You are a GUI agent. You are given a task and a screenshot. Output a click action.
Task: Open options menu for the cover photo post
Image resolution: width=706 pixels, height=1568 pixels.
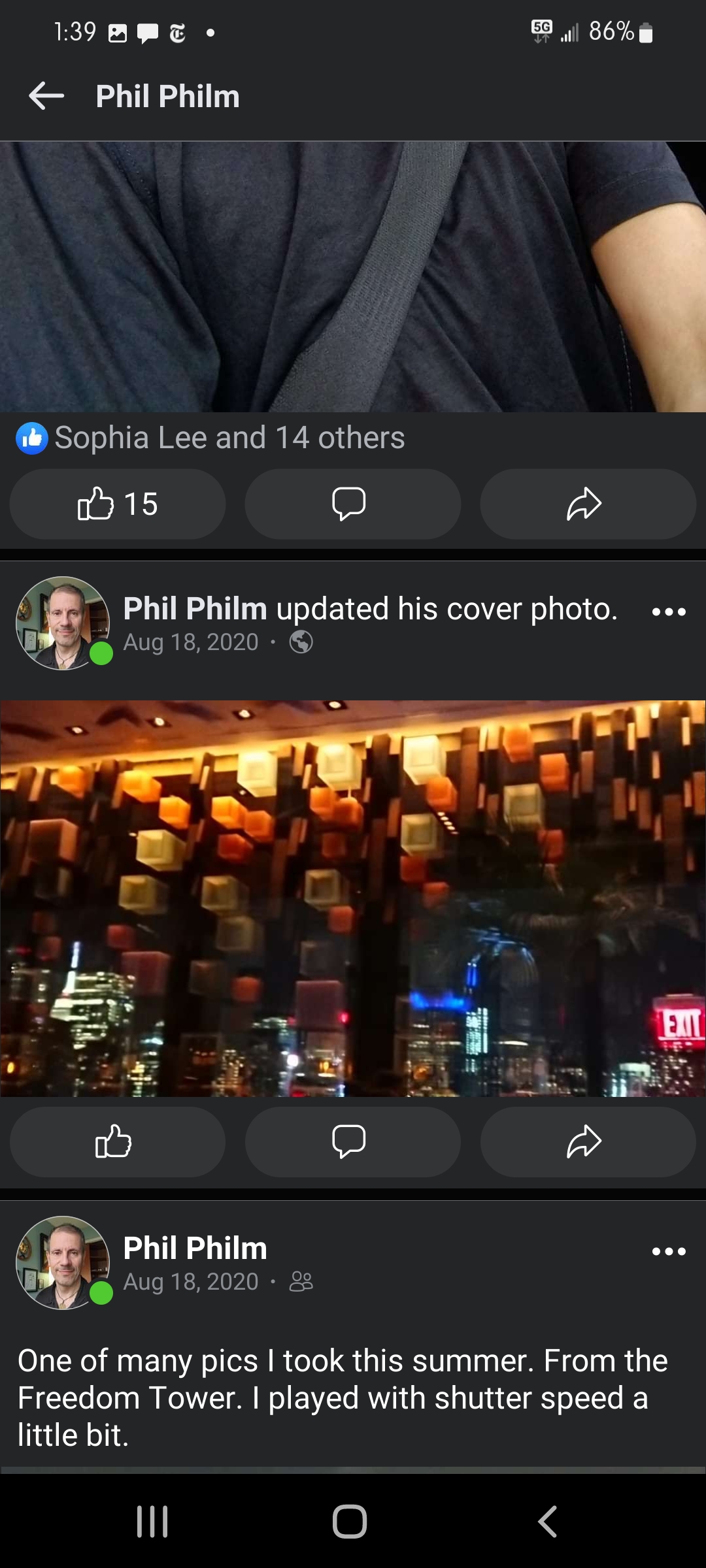pyautogui.click(x=669, y=612)
